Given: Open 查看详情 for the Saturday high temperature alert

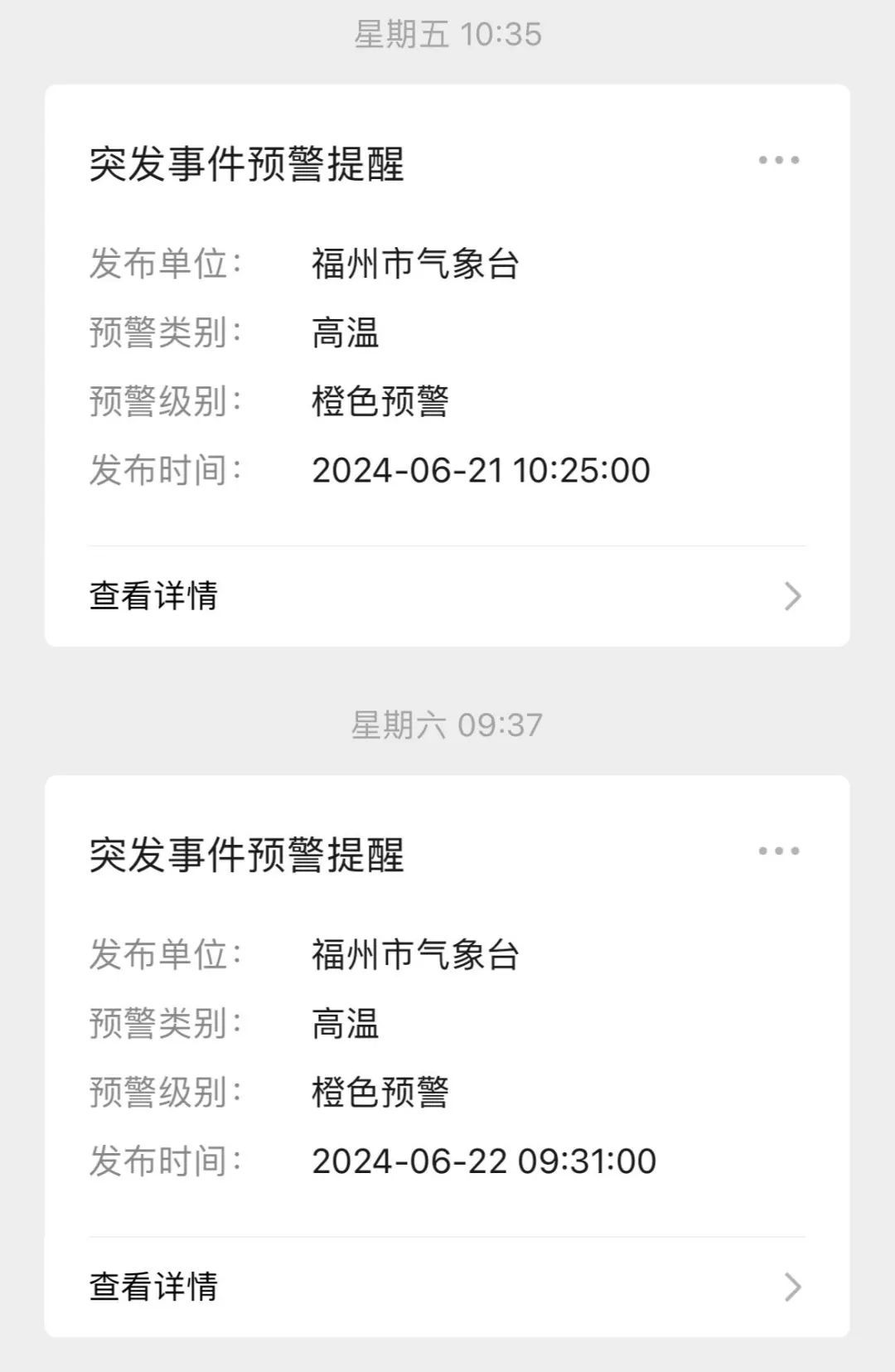Looking at the screenshot, I should tap(154, 1287).
